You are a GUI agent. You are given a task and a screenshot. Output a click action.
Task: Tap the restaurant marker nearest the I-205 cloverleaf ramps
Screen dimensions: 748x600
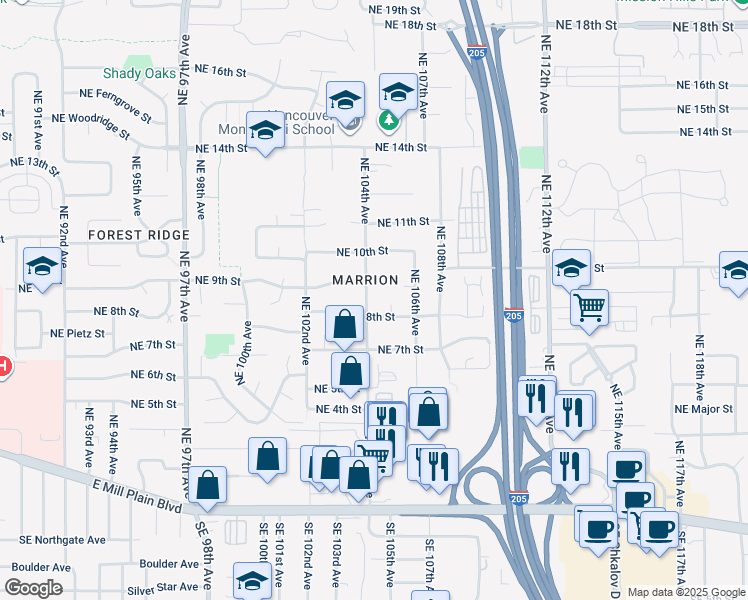tap(571, 467)
